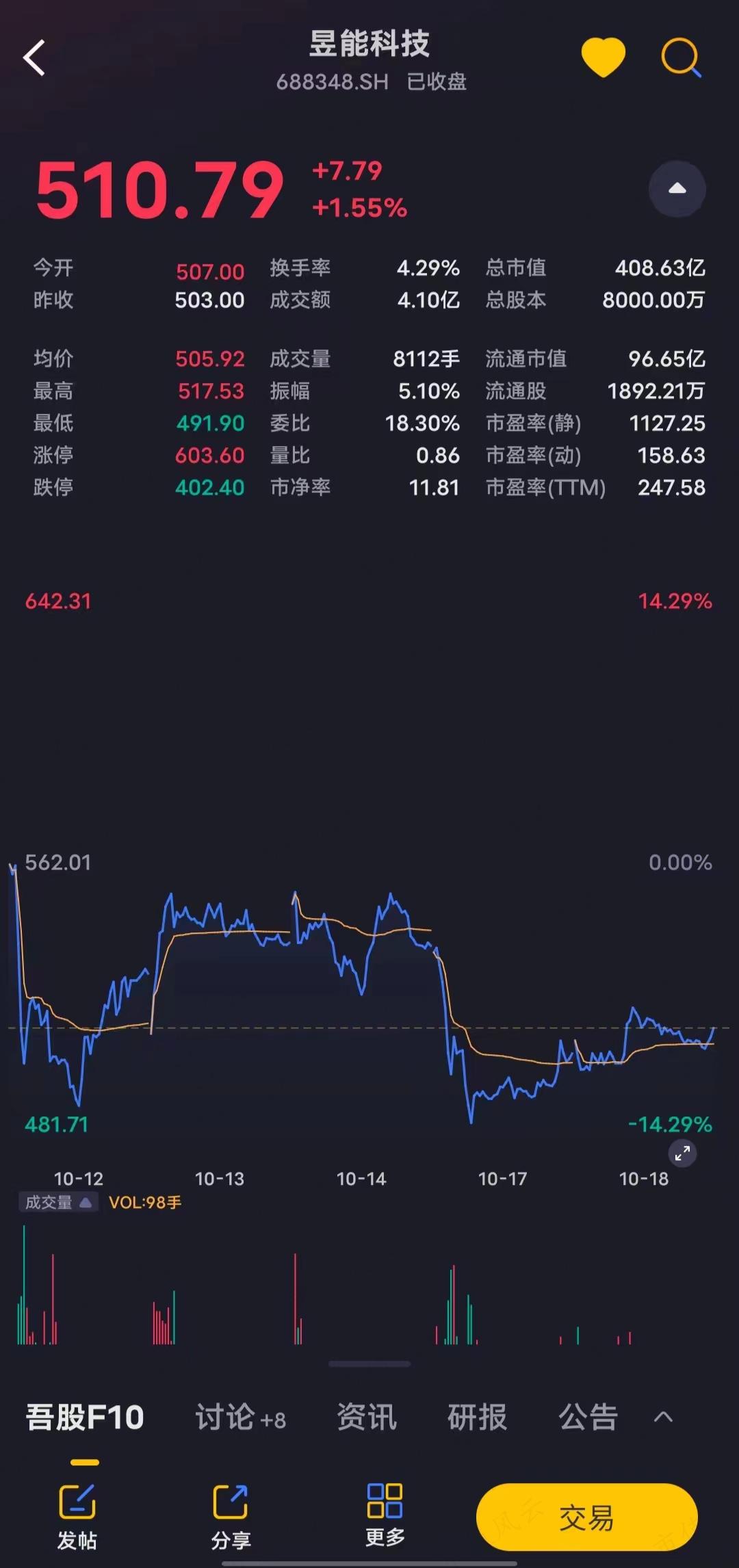The height and width of the screenshot is (1568, 739).
Task: Switch to the 资讯 tab
Action: coord(367,1417)
